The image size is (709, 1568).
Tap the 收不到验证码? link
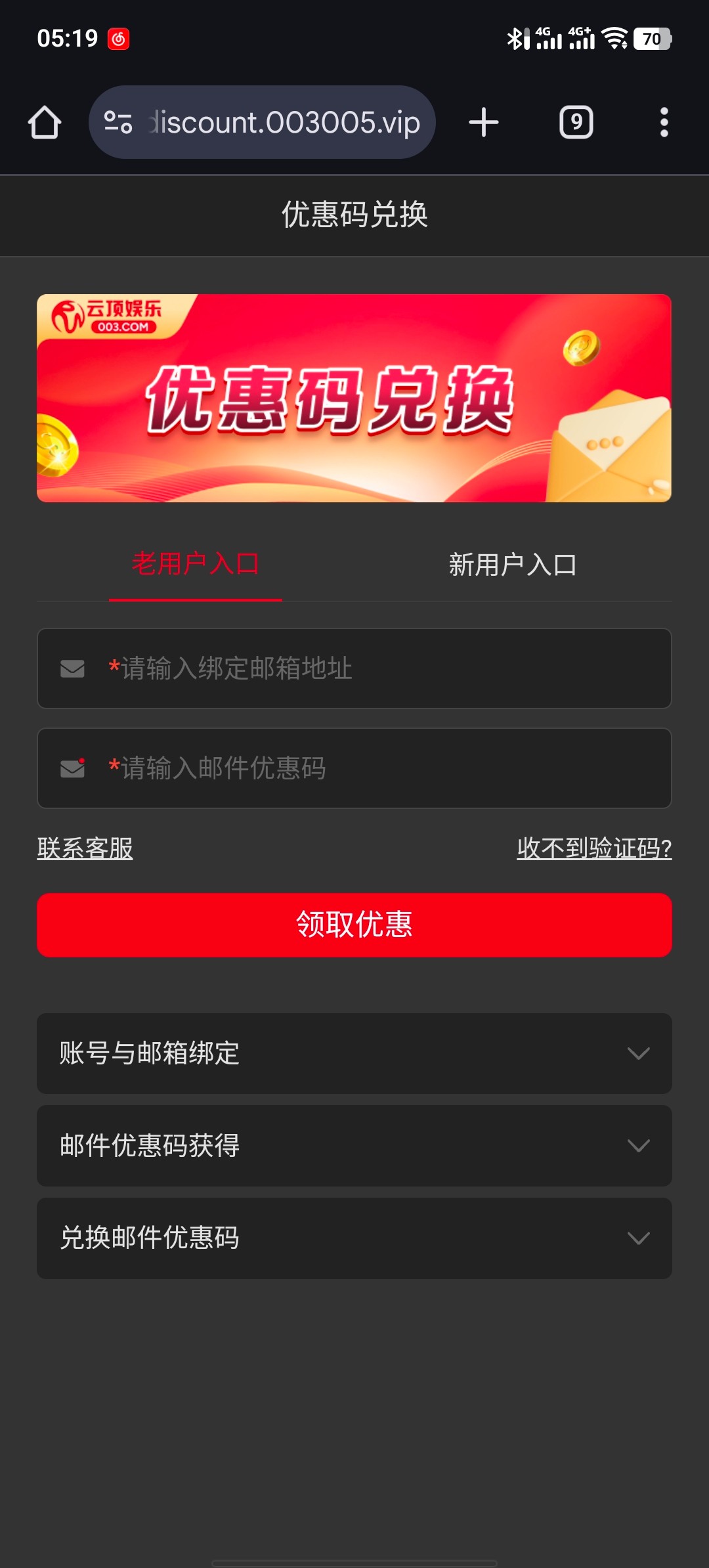[594, 848]
